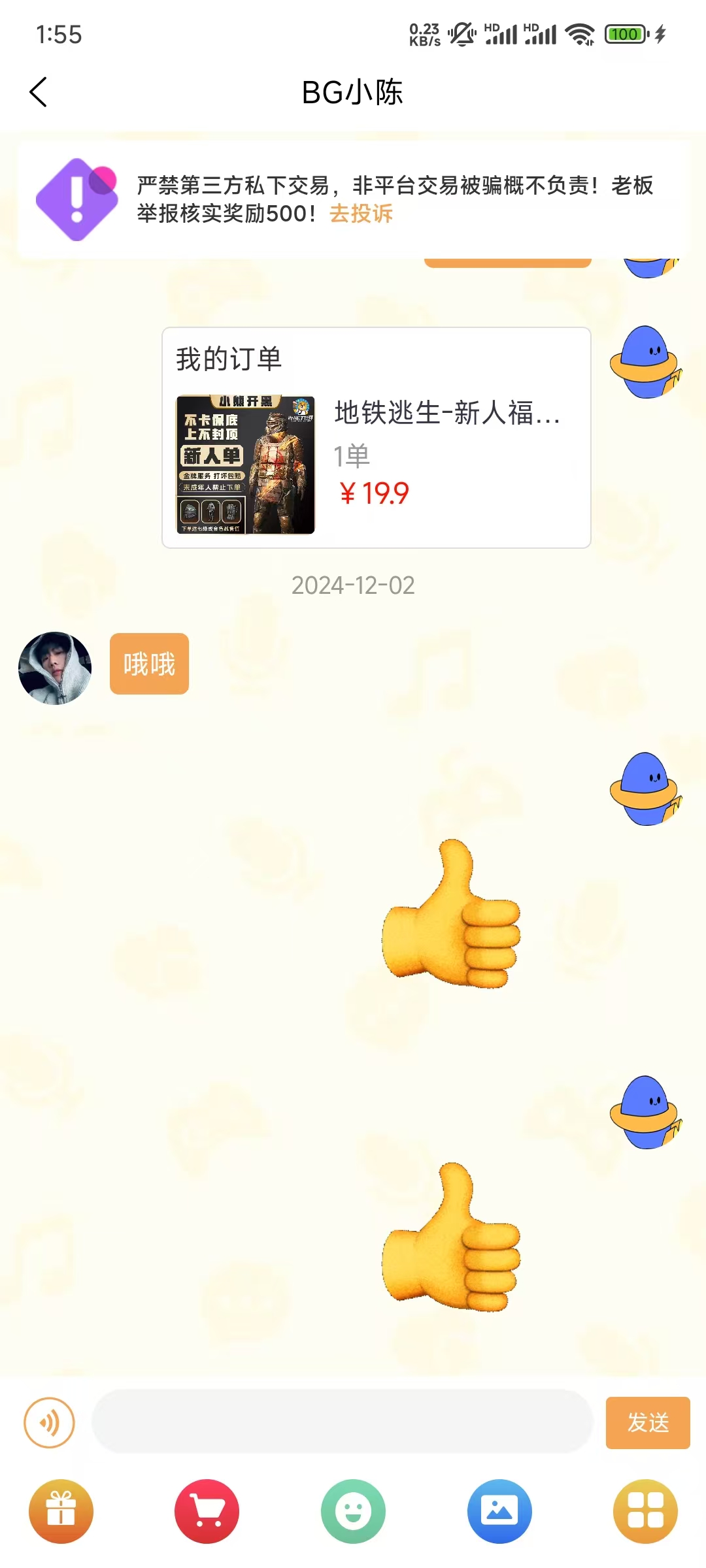This screenshot has width=706, height=1568.
Task: Focus the message text field
Action: (x=342, y=1422)
